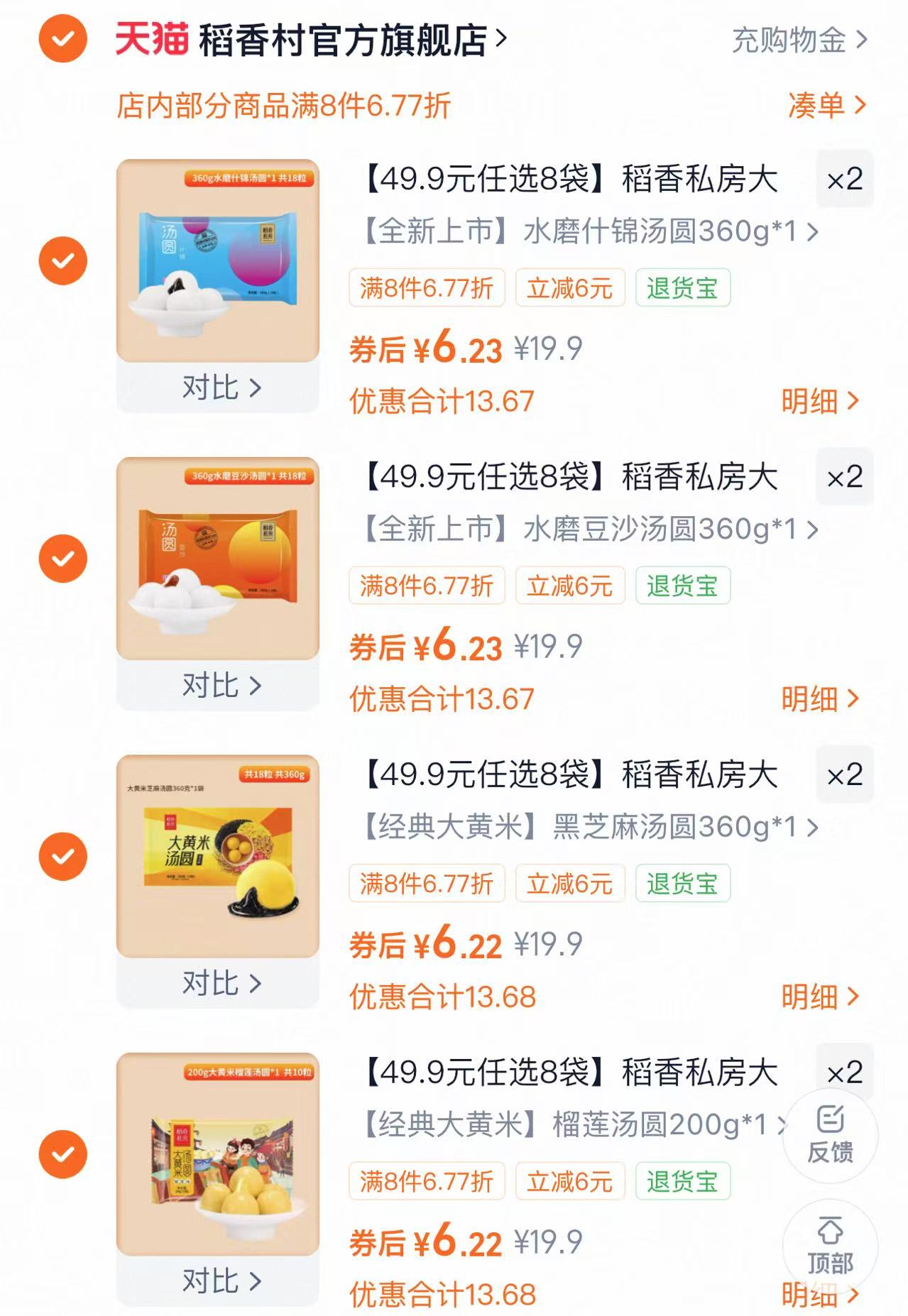Screen dimensions: 908x1316
Task: Compare 水磨什锦汤圆 via 对比
Action: [221, 388]
